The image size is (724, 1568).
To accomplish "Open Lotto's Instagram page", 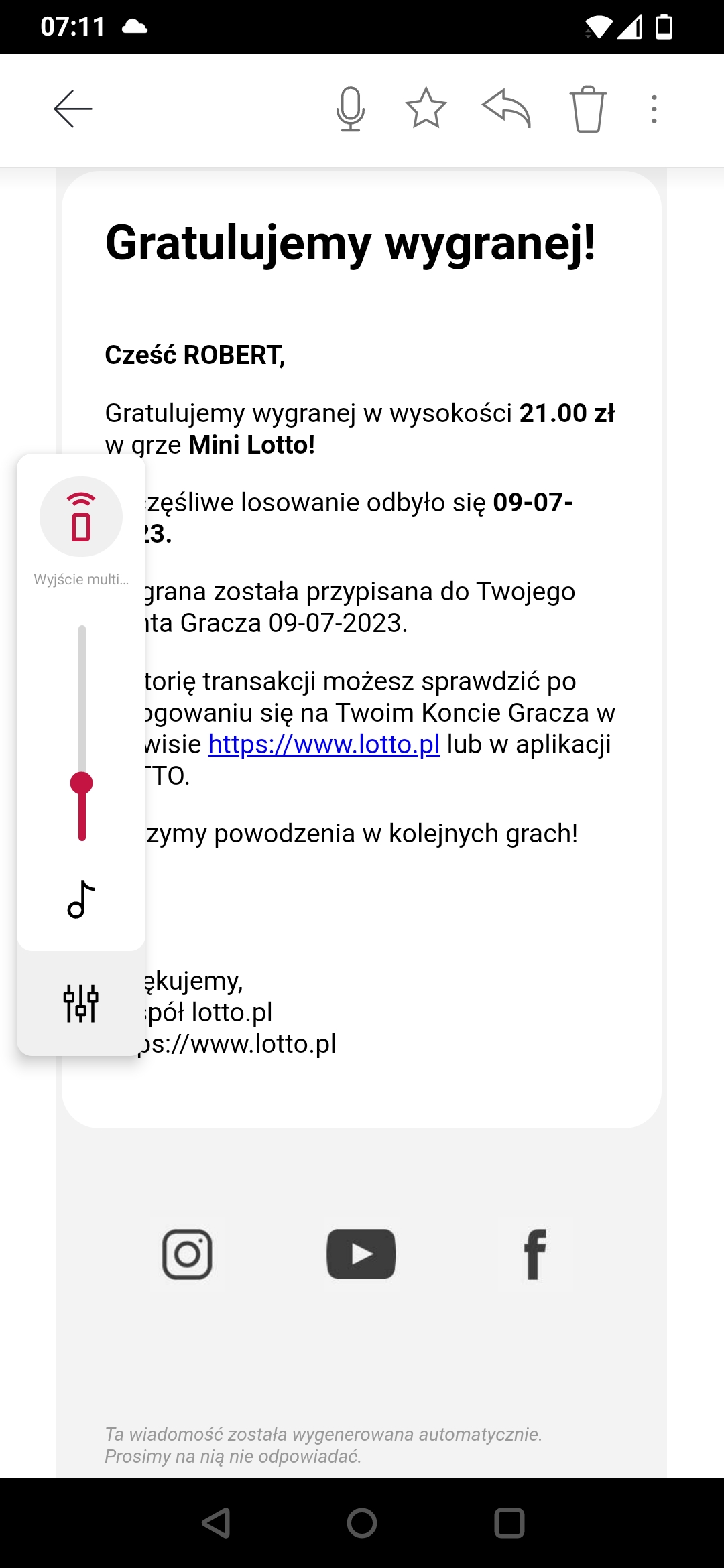I will tap(188, 1254).
